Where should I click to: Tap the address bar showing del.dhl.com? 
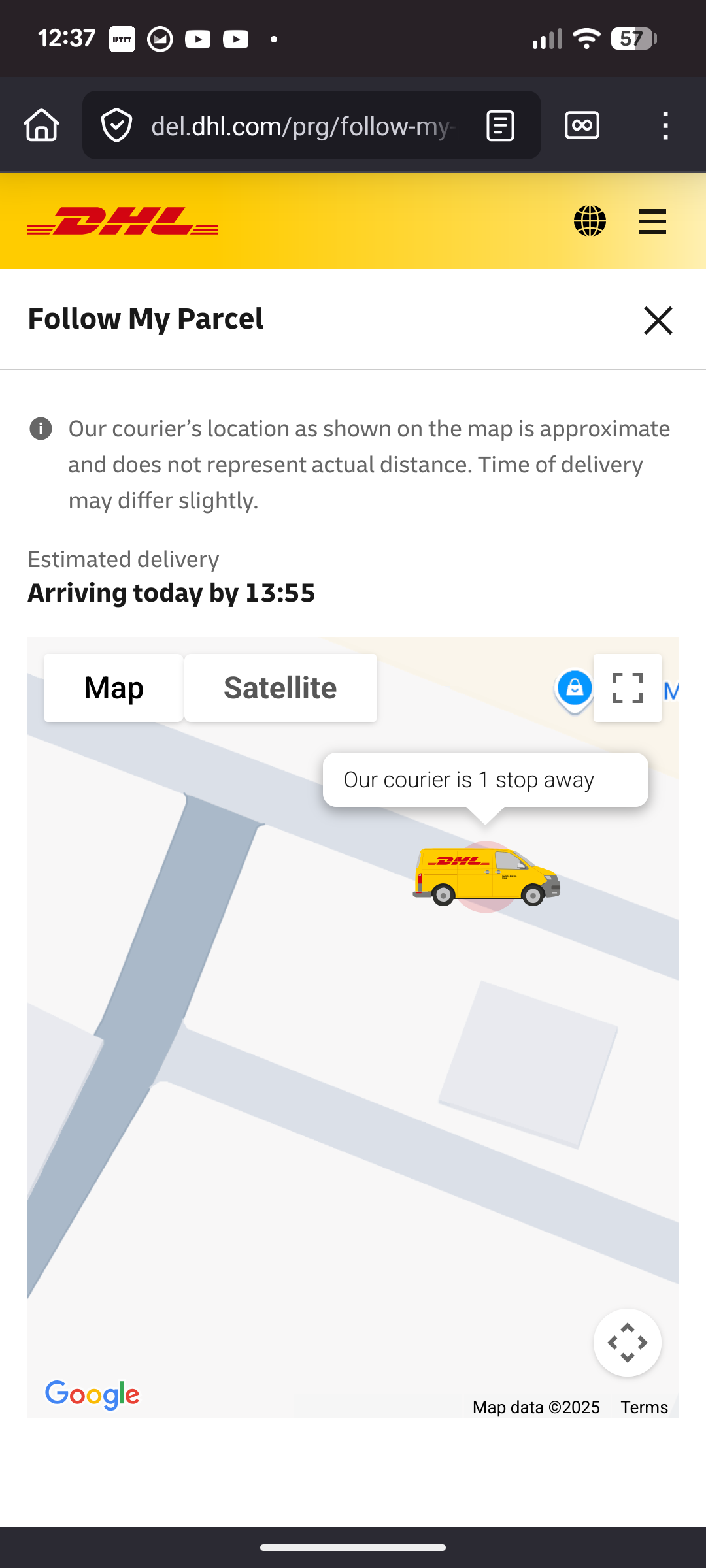(302, 125)
